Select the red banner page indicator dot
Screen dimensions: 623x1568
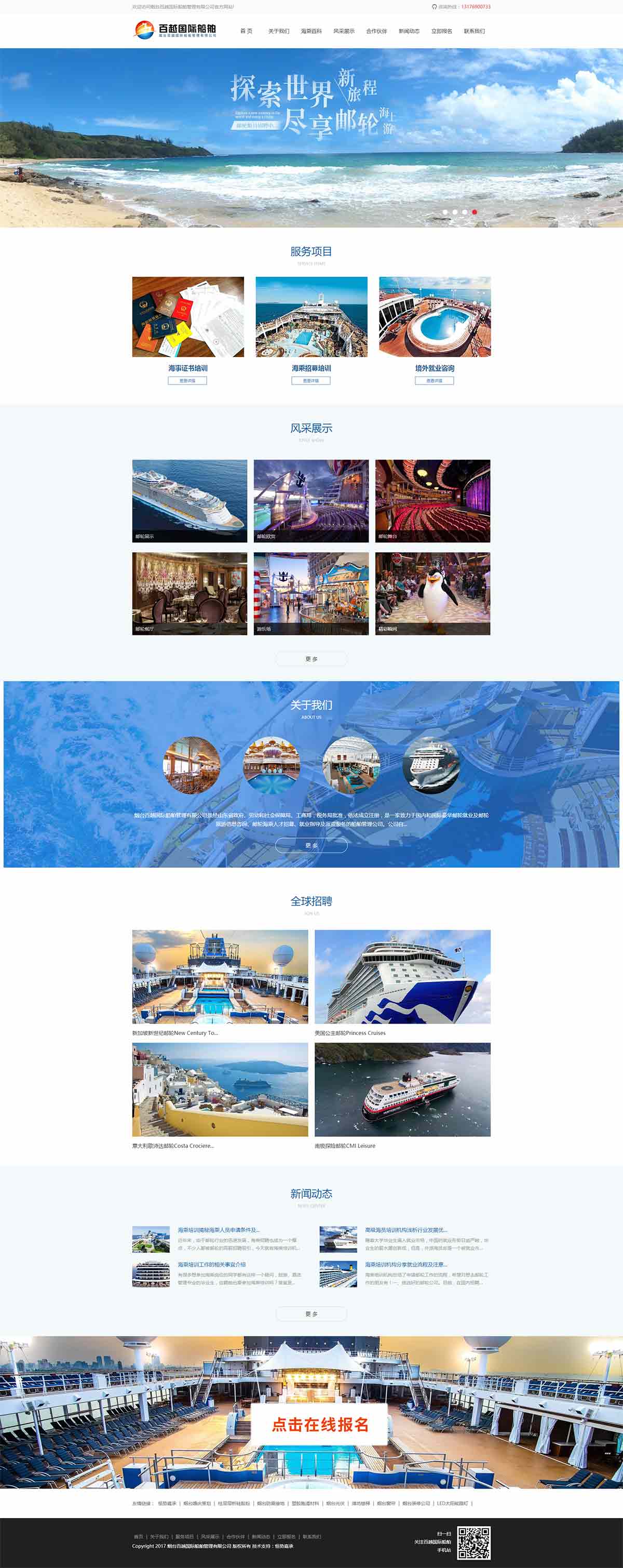coord(475,212)
